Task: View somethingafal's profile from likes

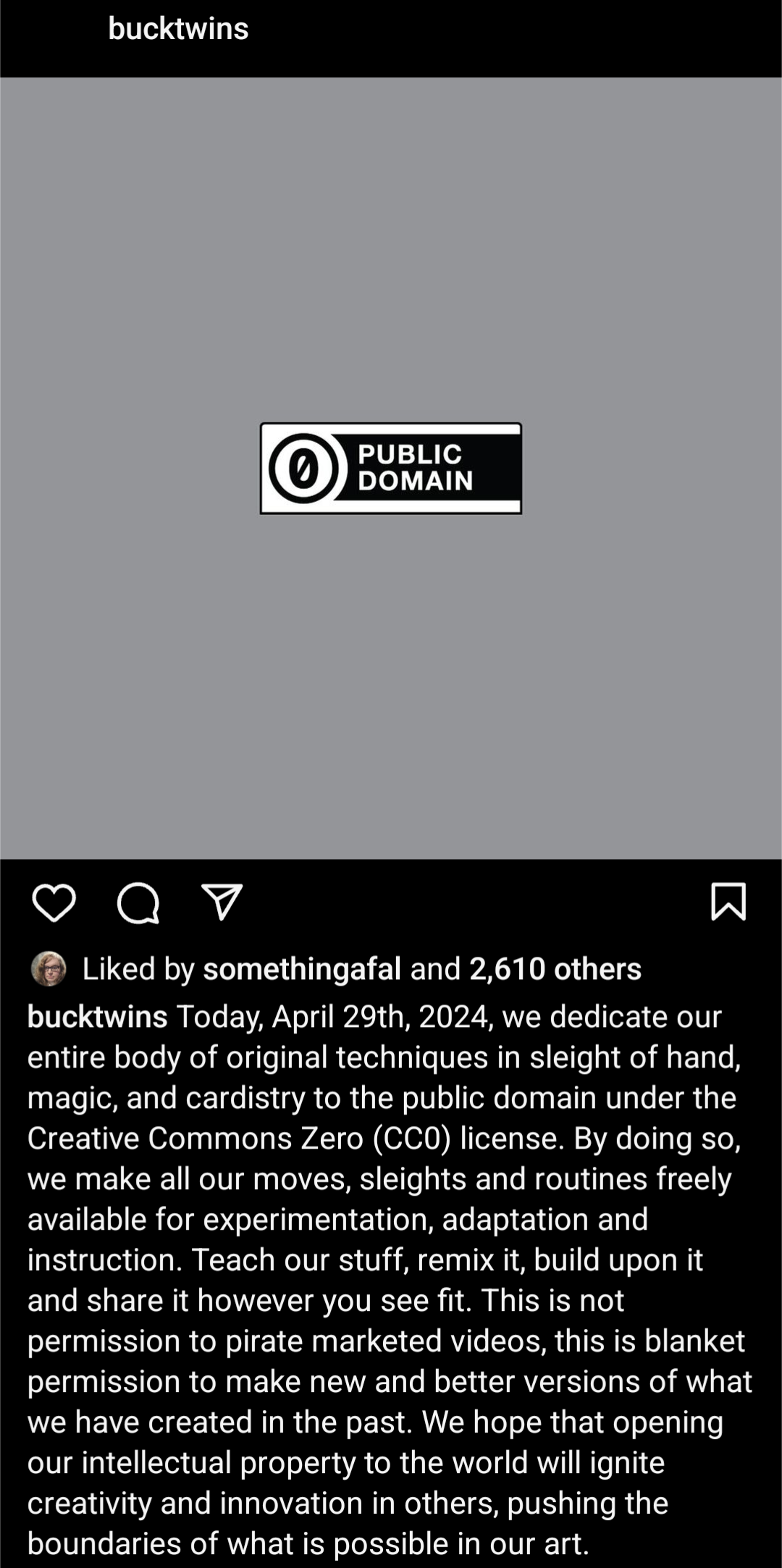Action: coord(301,969)
